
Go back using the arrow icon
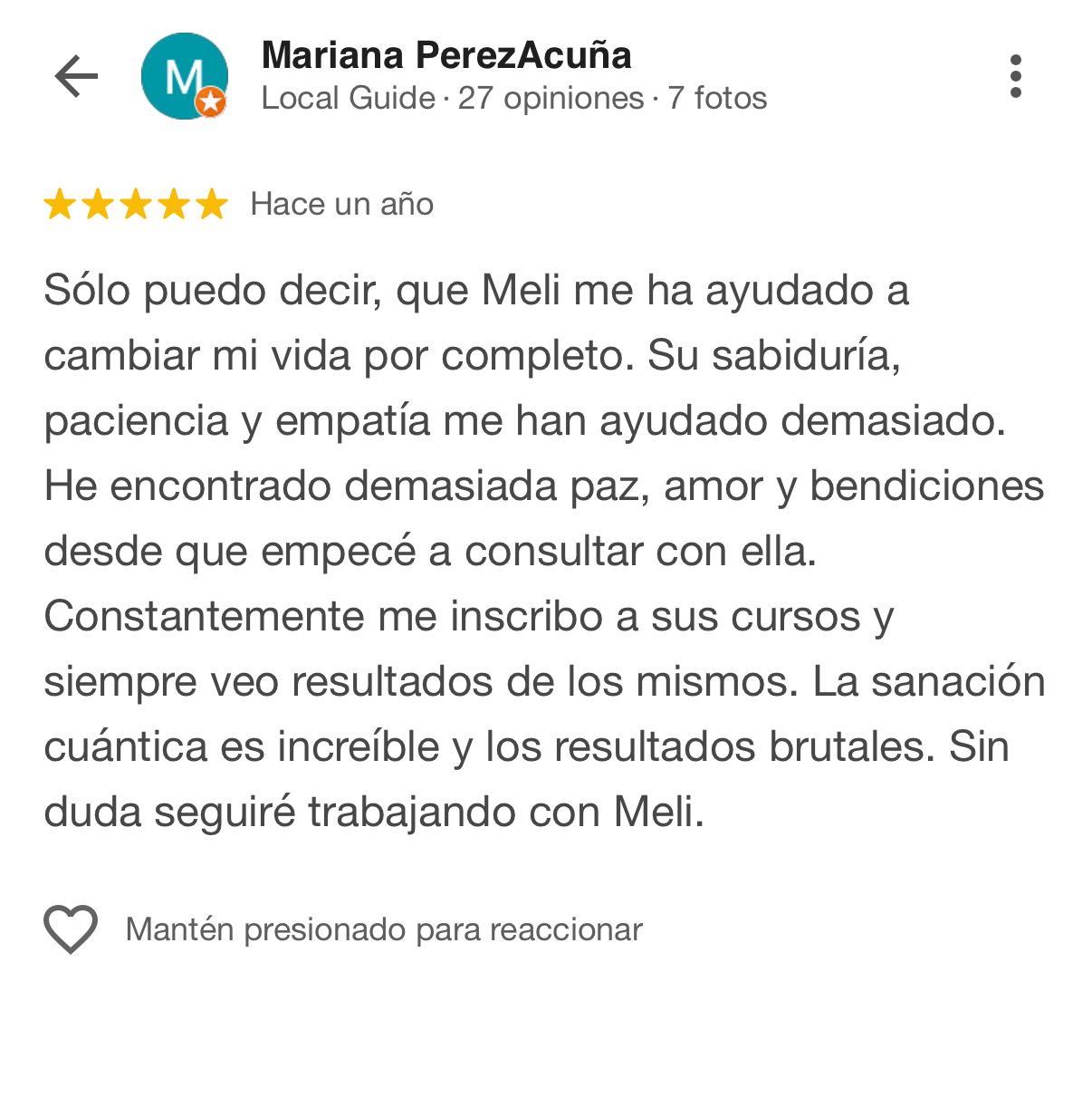(x=76, y=76)
